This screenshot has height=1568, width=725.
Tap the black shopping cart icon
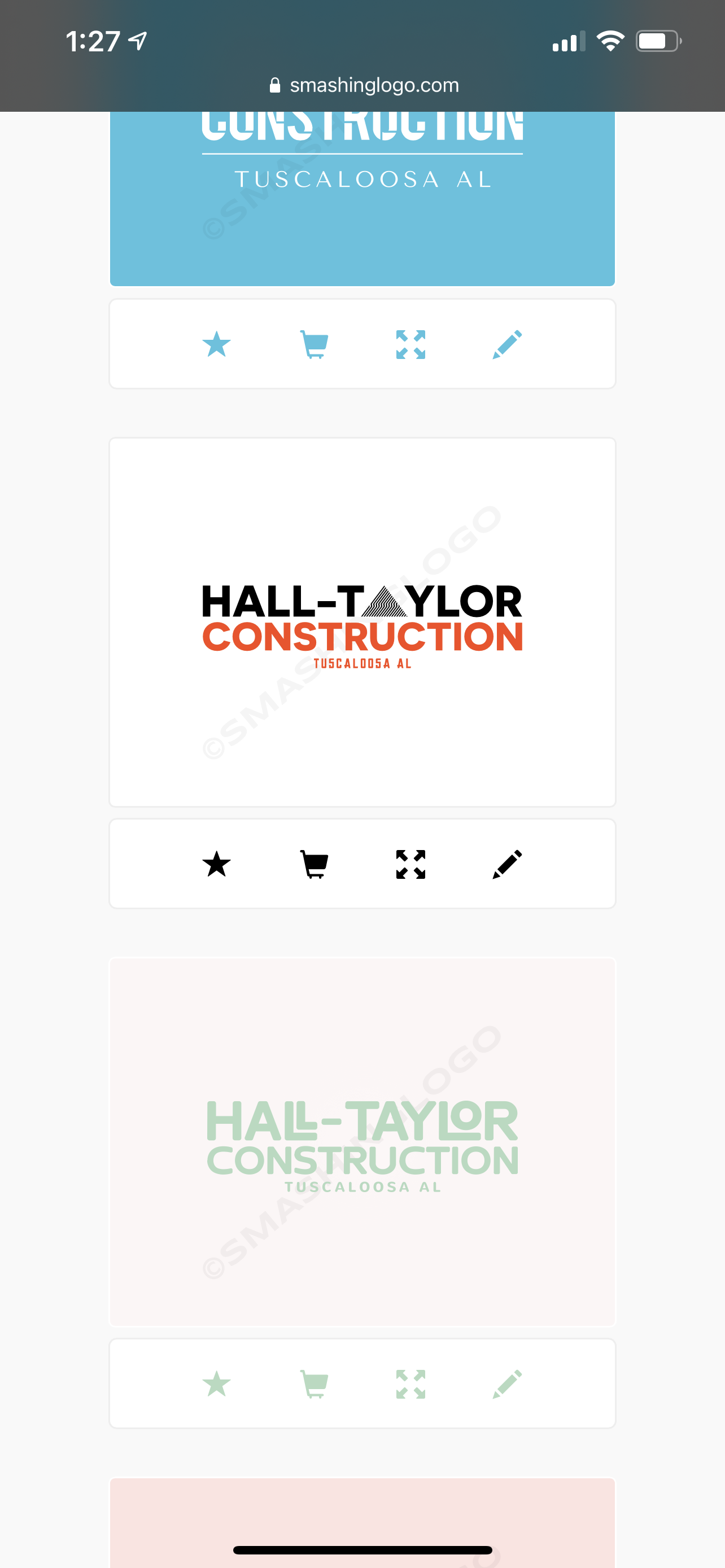pos(314,864)
